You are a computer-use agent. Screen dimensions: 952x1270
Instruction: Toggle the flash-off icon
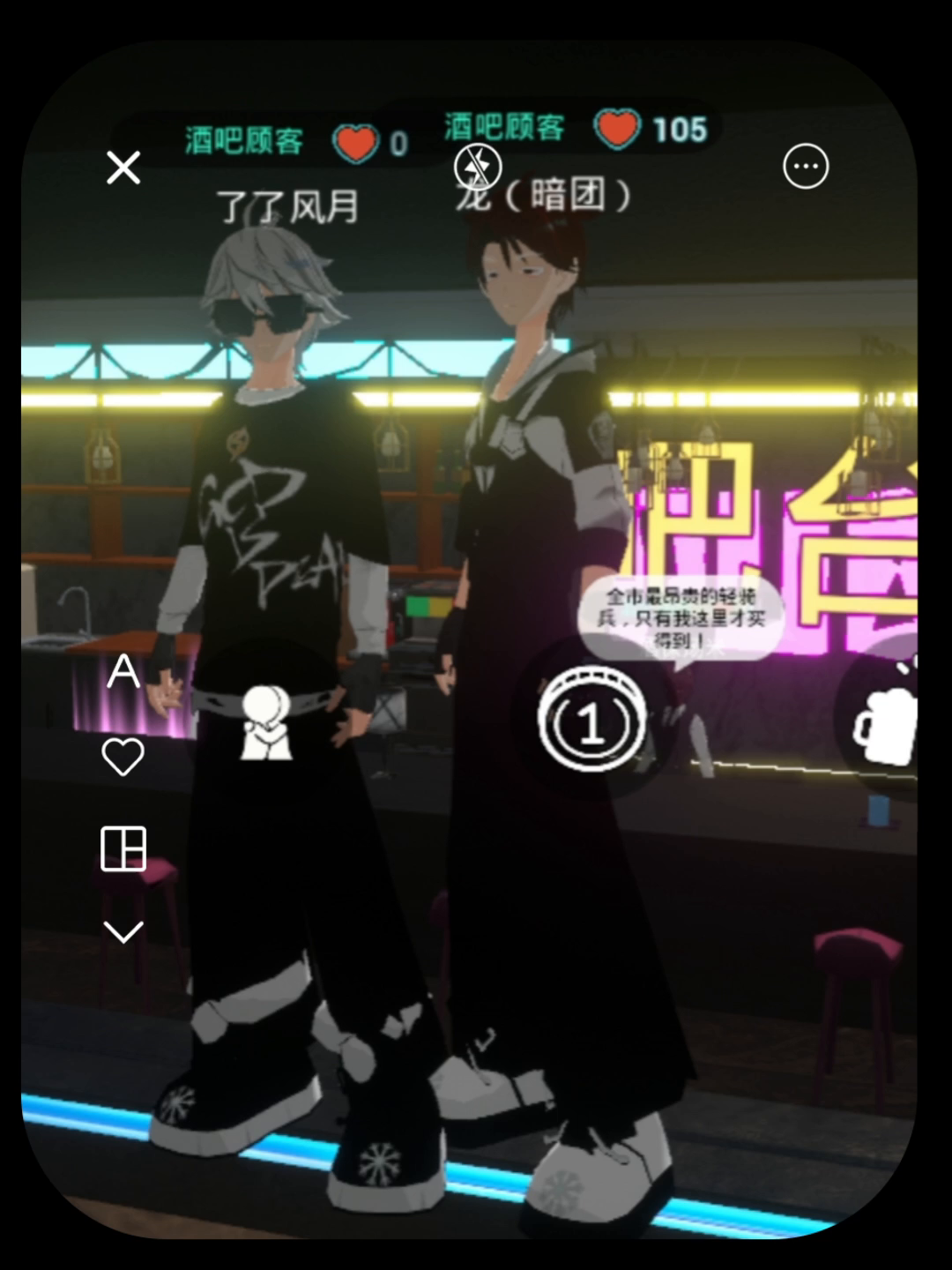click(x=478, y=166)
